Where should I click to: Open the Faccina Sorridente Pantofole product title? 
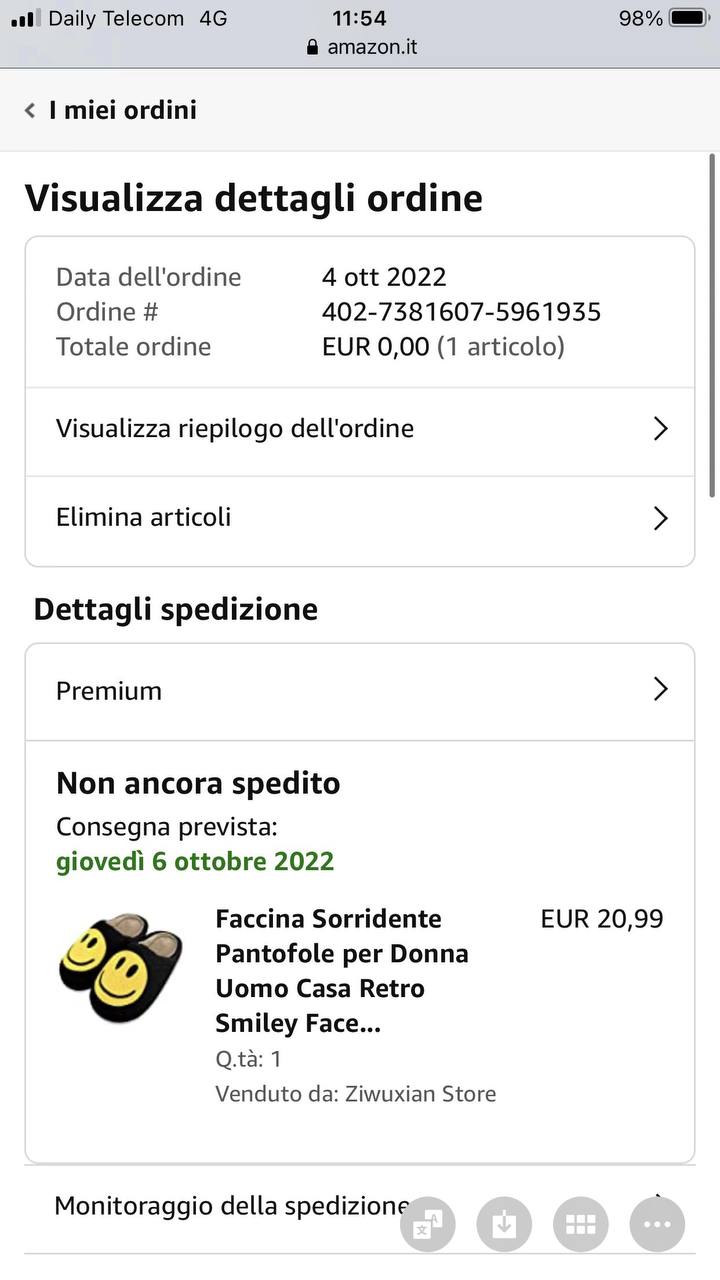[342, 971]
